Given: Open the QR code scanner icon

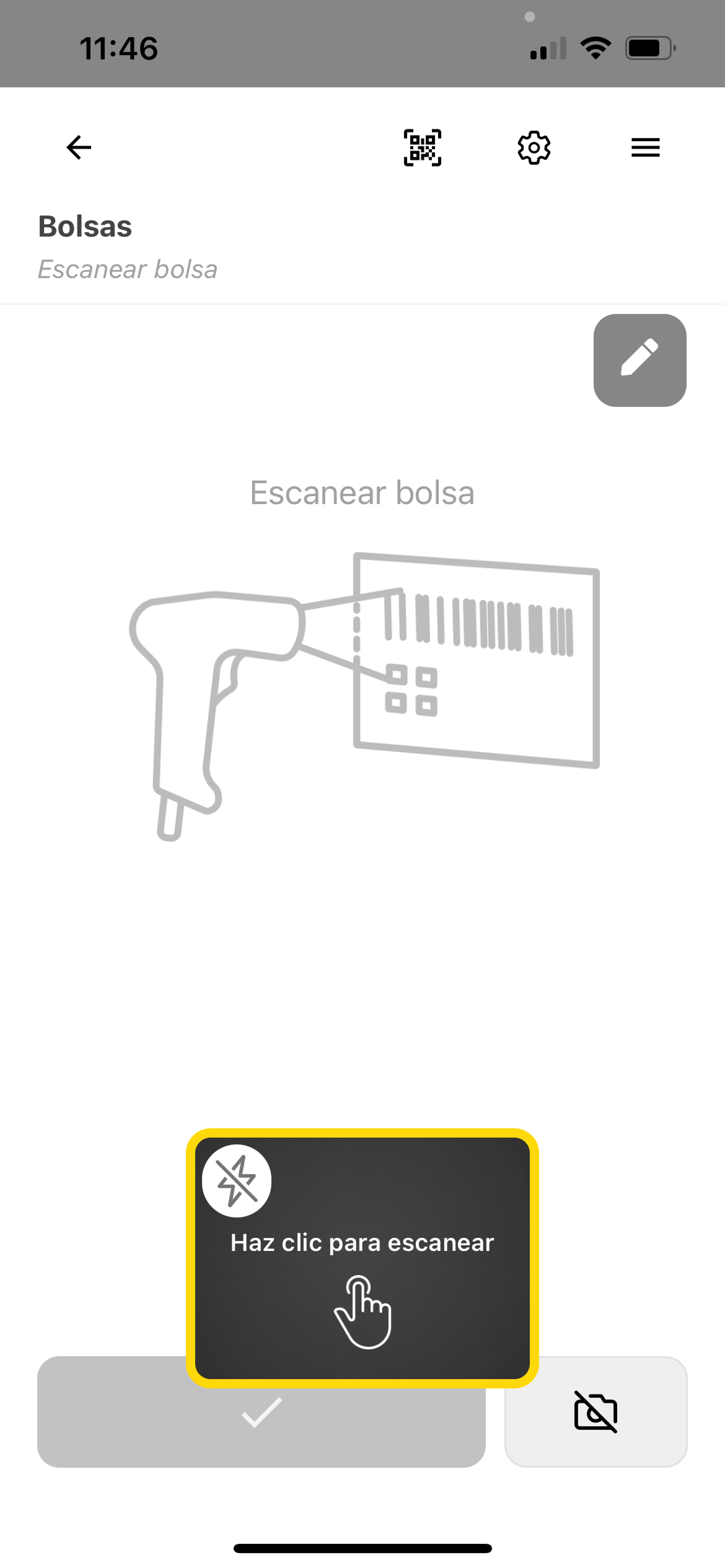Looking at the screenshot, I should coord(422,147).
